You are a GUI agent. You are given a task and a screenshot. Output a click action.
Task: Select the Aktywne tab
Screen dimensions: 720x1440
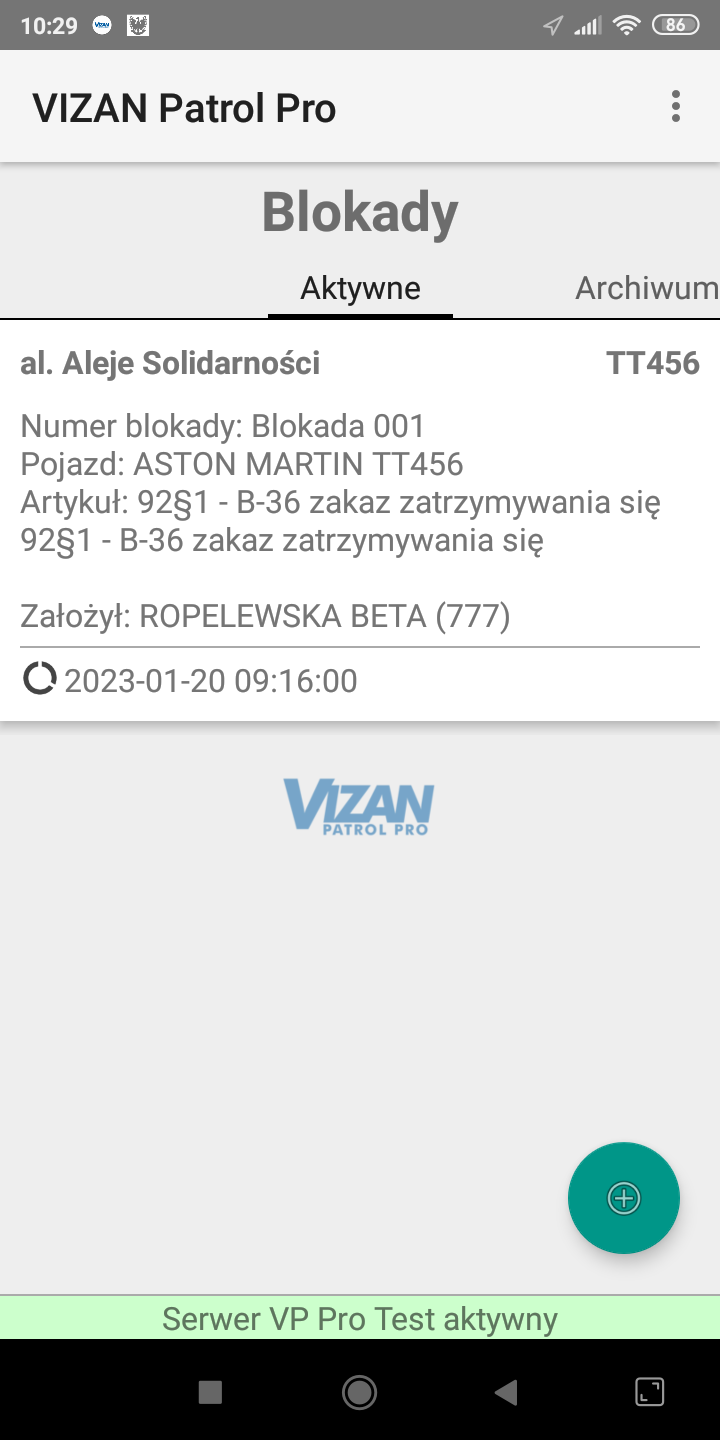coord(360,288)
